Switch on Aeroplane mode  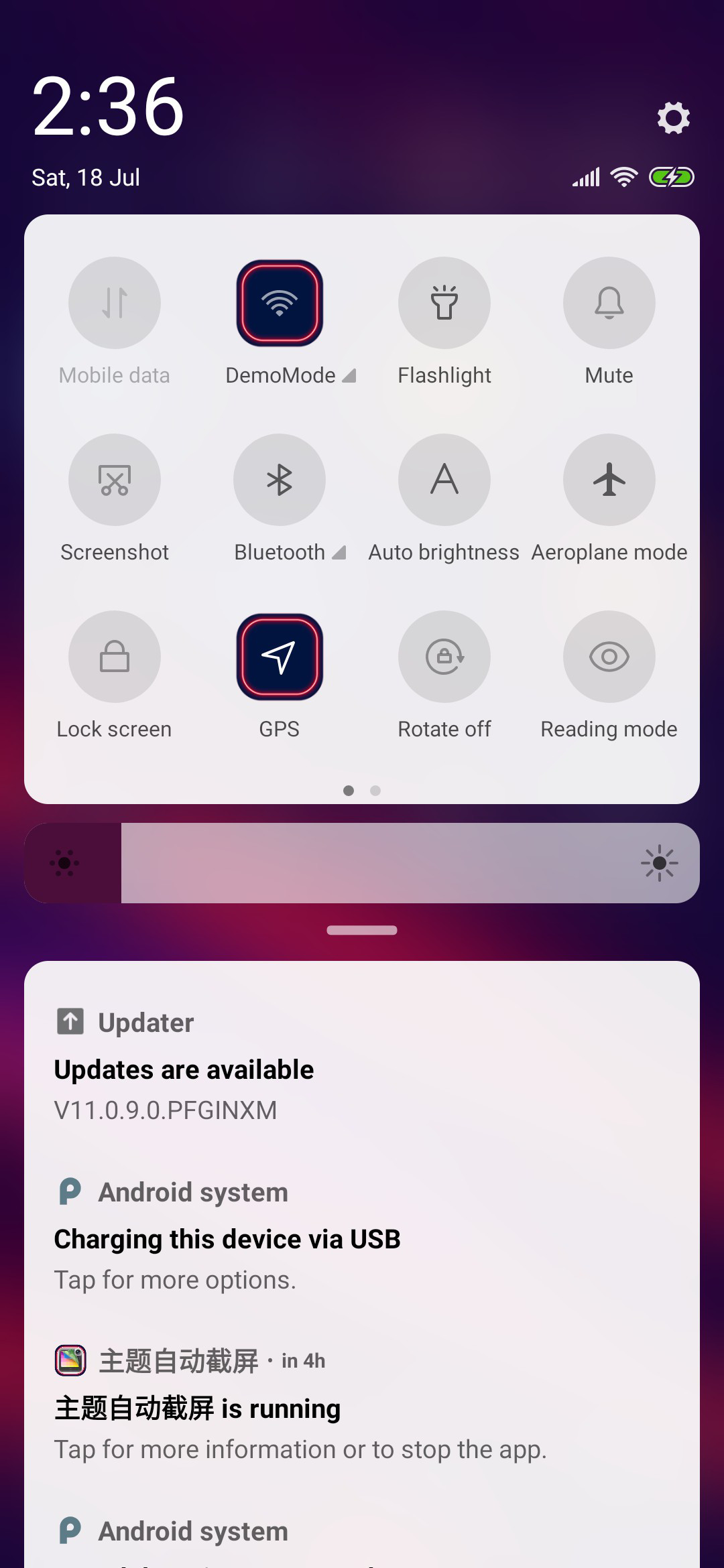609,480
